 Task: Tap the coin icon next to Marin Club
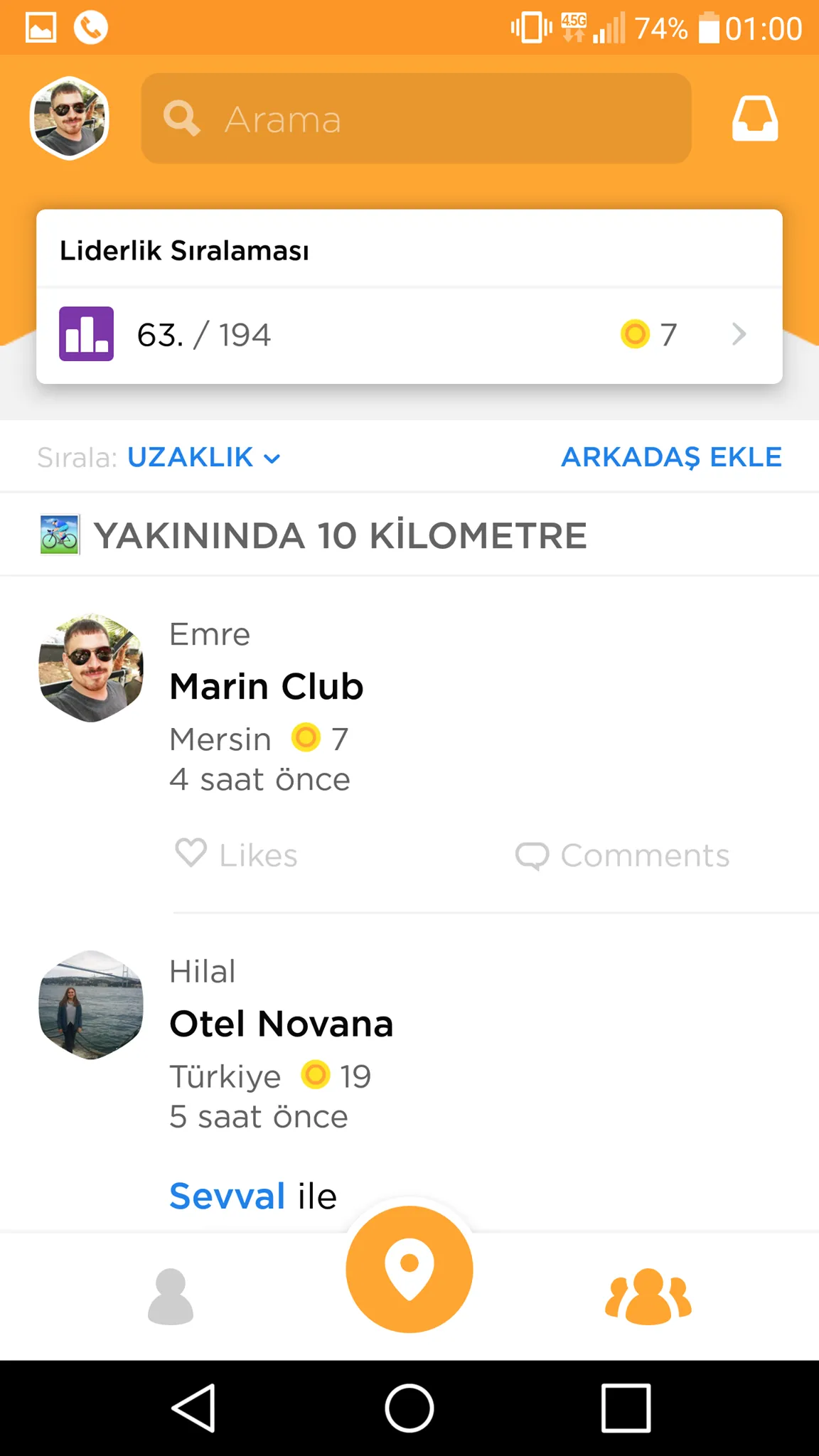306,738
